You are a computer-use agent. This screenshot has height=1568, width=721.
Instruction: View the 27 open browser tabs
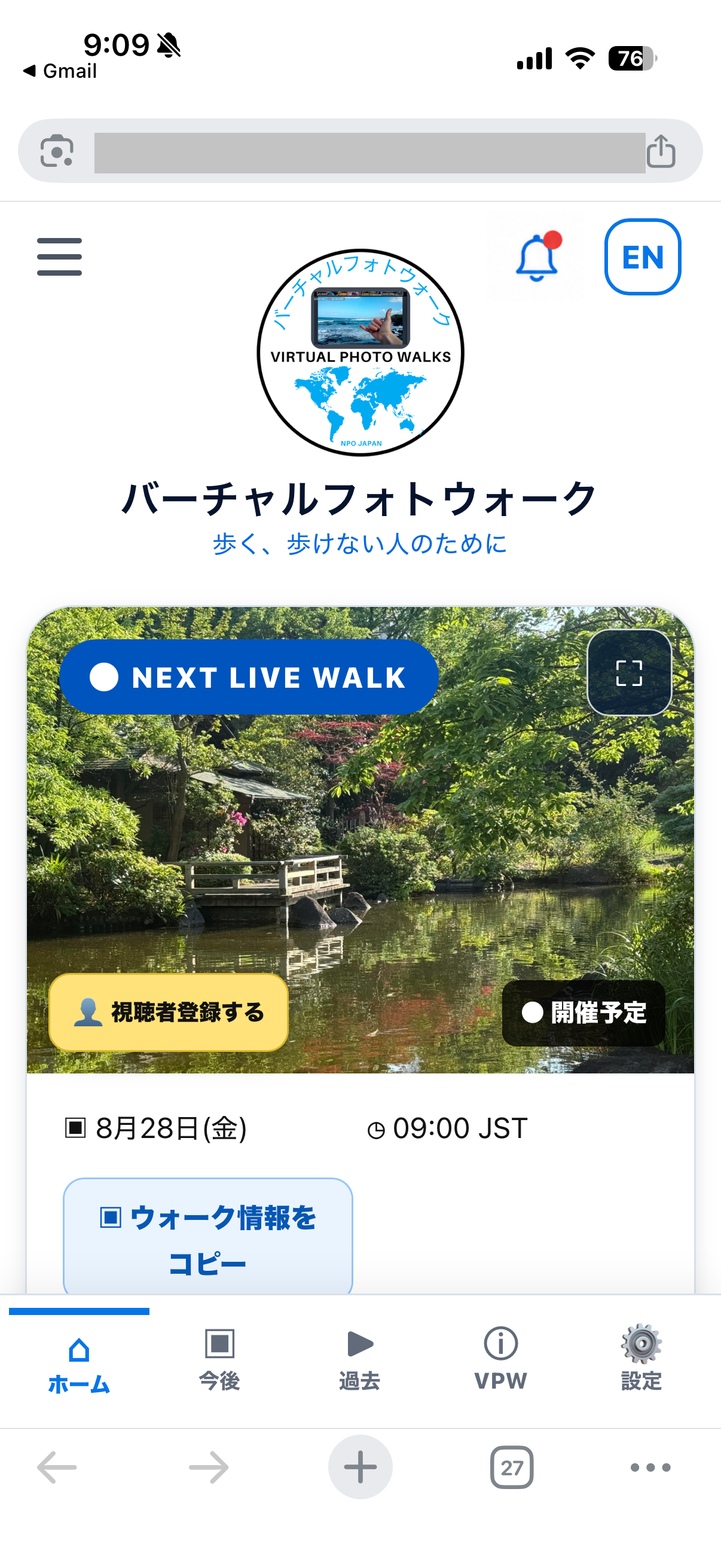pyautogui.click(x=512, y=1468)
